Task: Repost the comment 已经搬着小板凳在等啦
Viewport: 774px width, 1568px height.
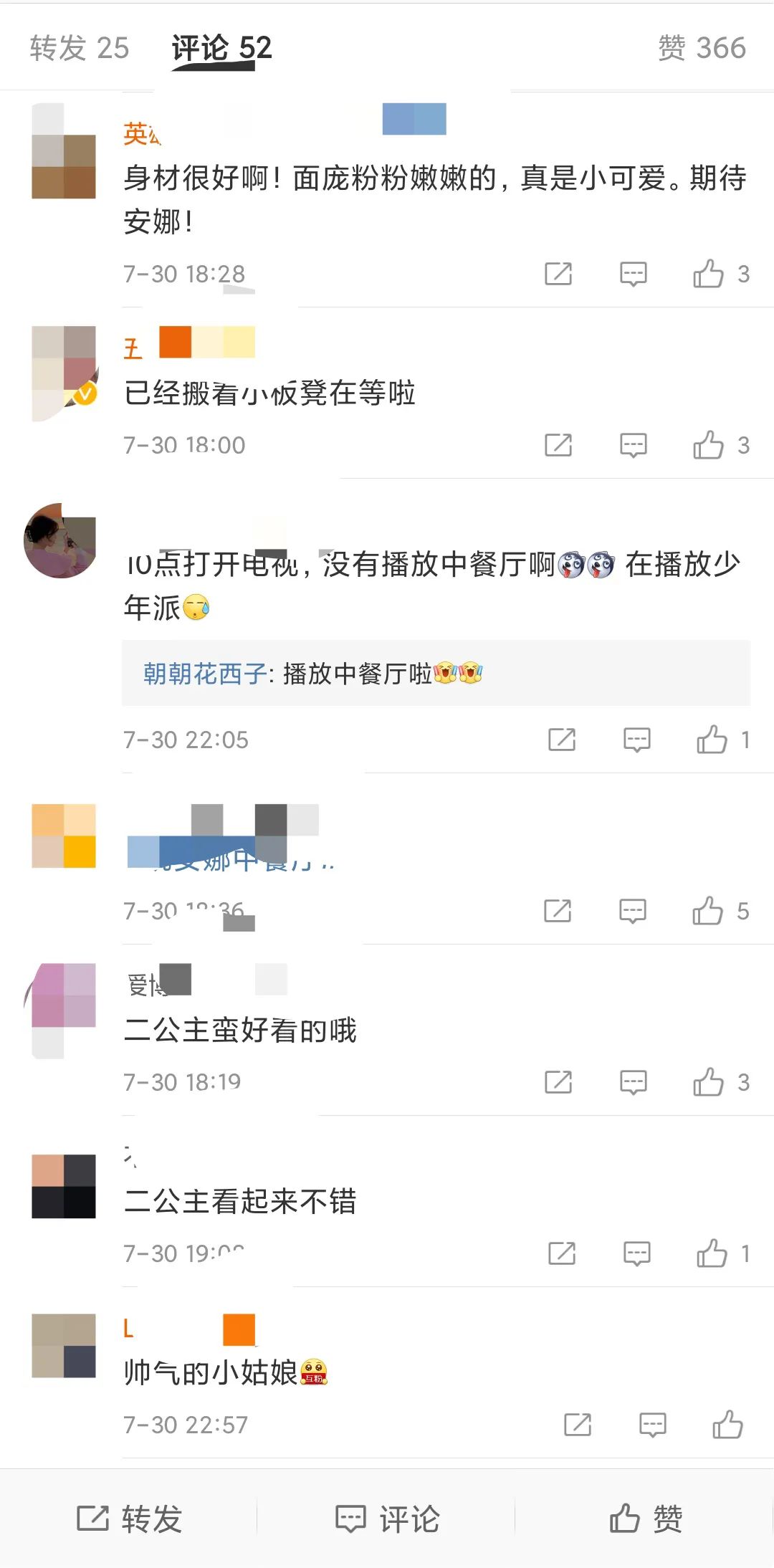Action: coord(558,445)
